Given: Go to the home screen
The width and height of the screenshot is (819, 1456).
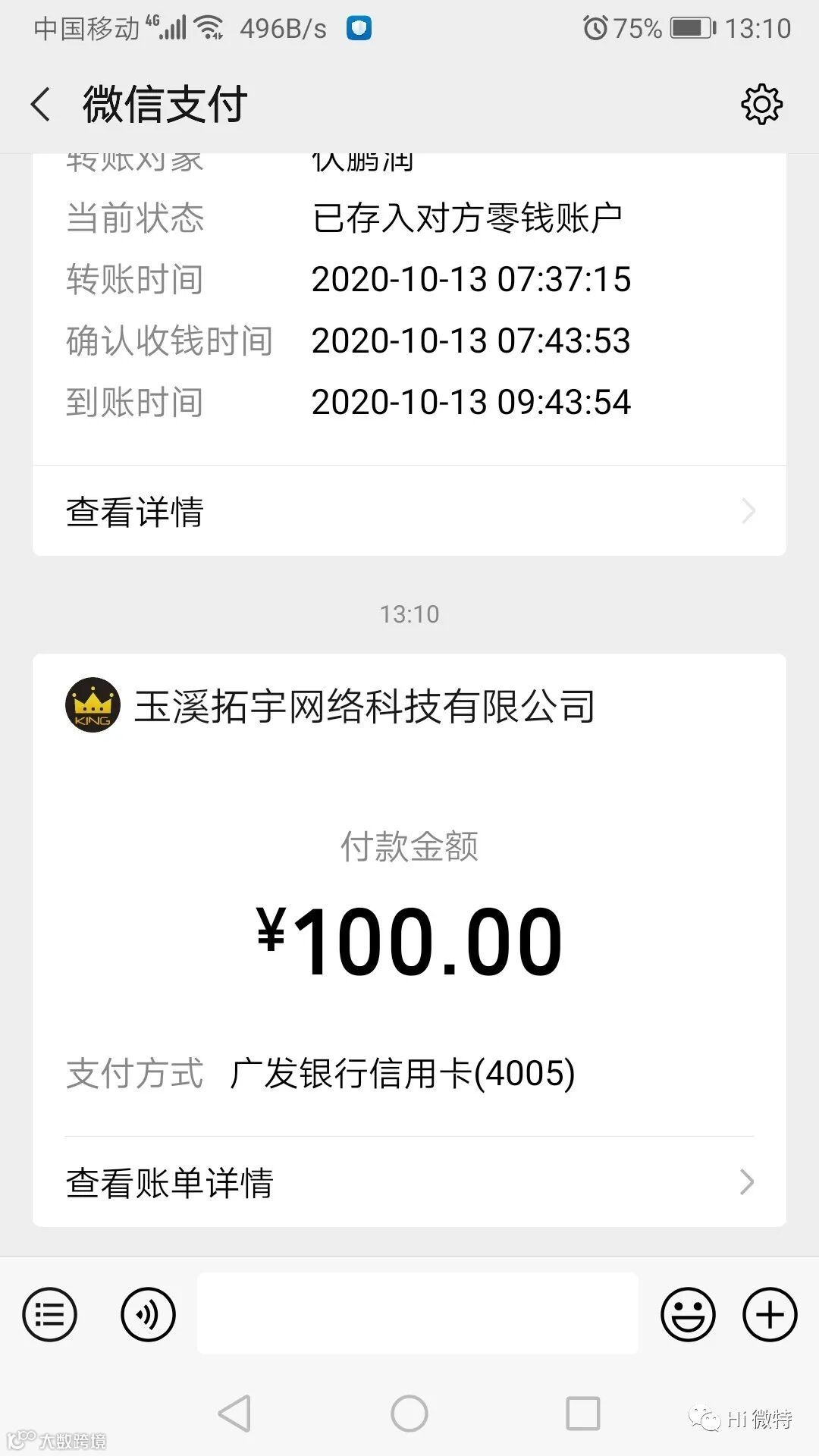Looking at the screenshot, I should 409,1414.
